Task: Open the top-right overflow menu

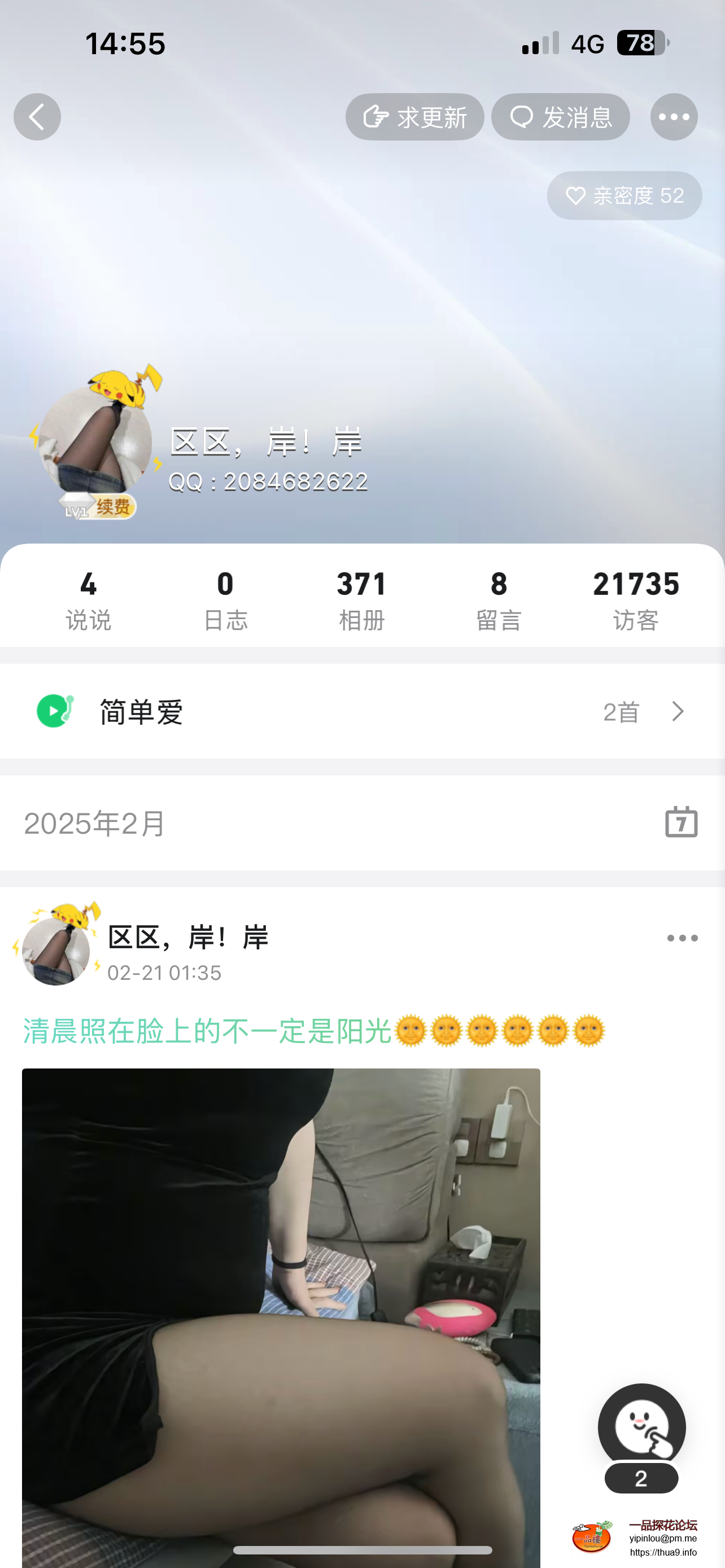Action: [673, 117]
